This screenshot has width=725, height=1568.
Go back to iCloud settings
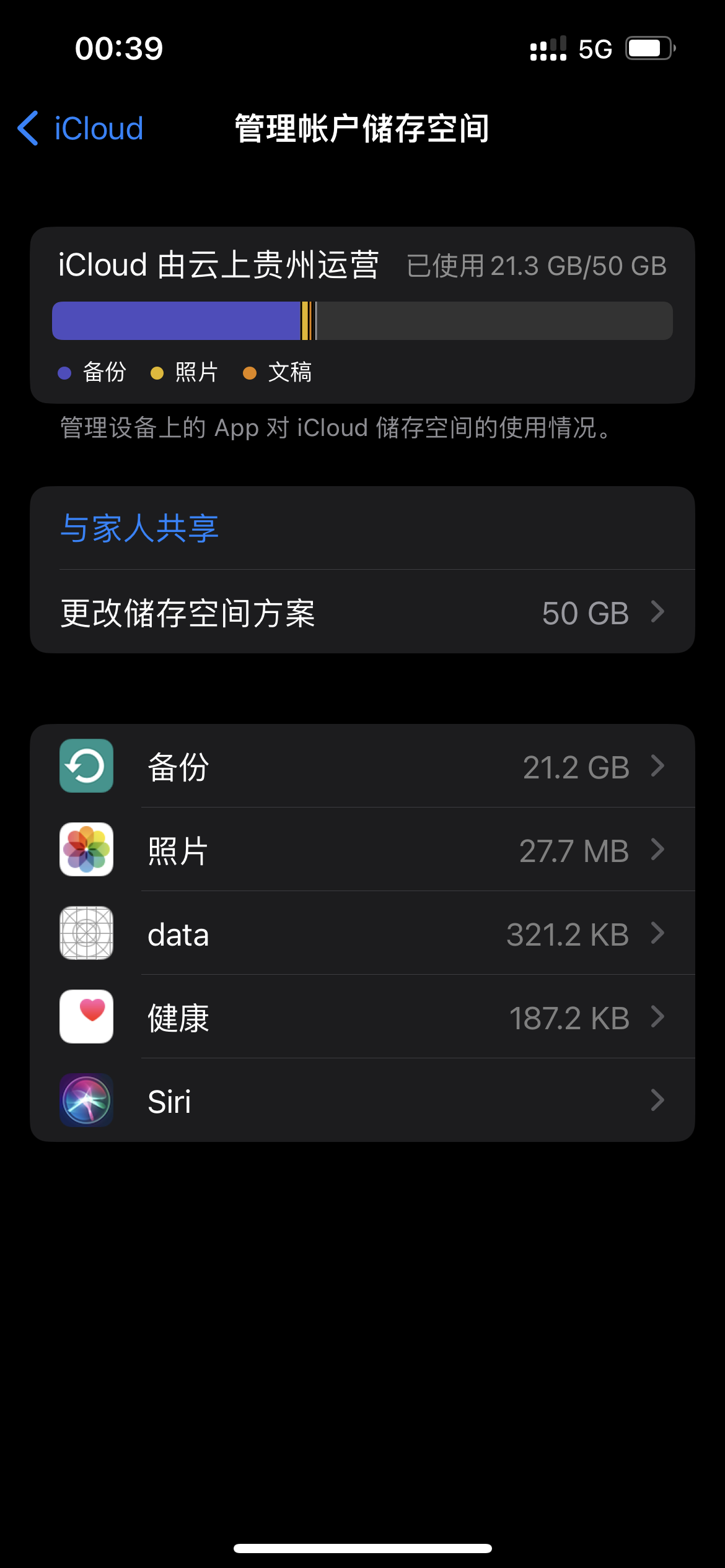pyautogui.click(x=81, y=129)
